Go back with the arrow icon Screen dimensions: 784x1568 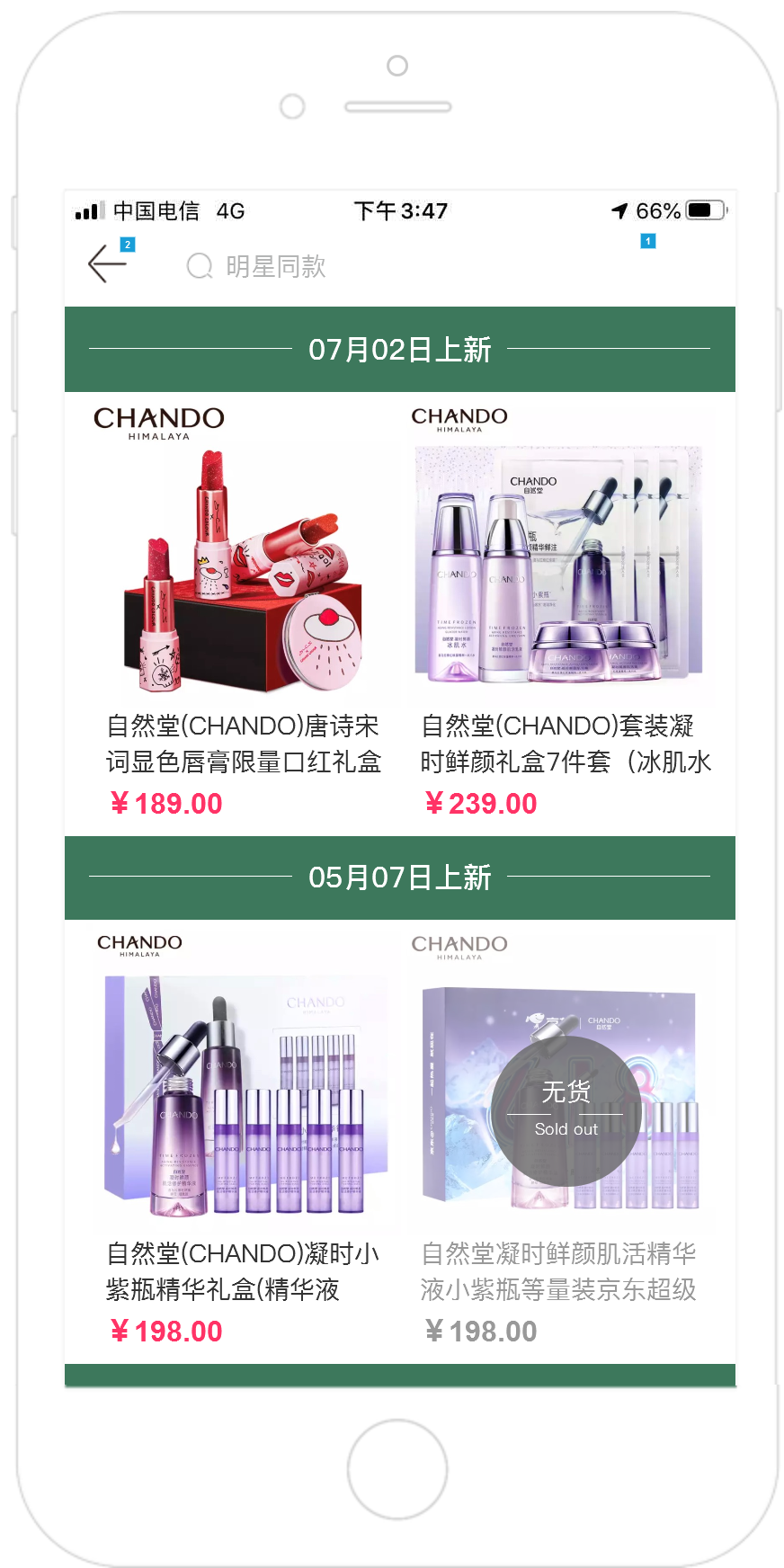(107, 264)
